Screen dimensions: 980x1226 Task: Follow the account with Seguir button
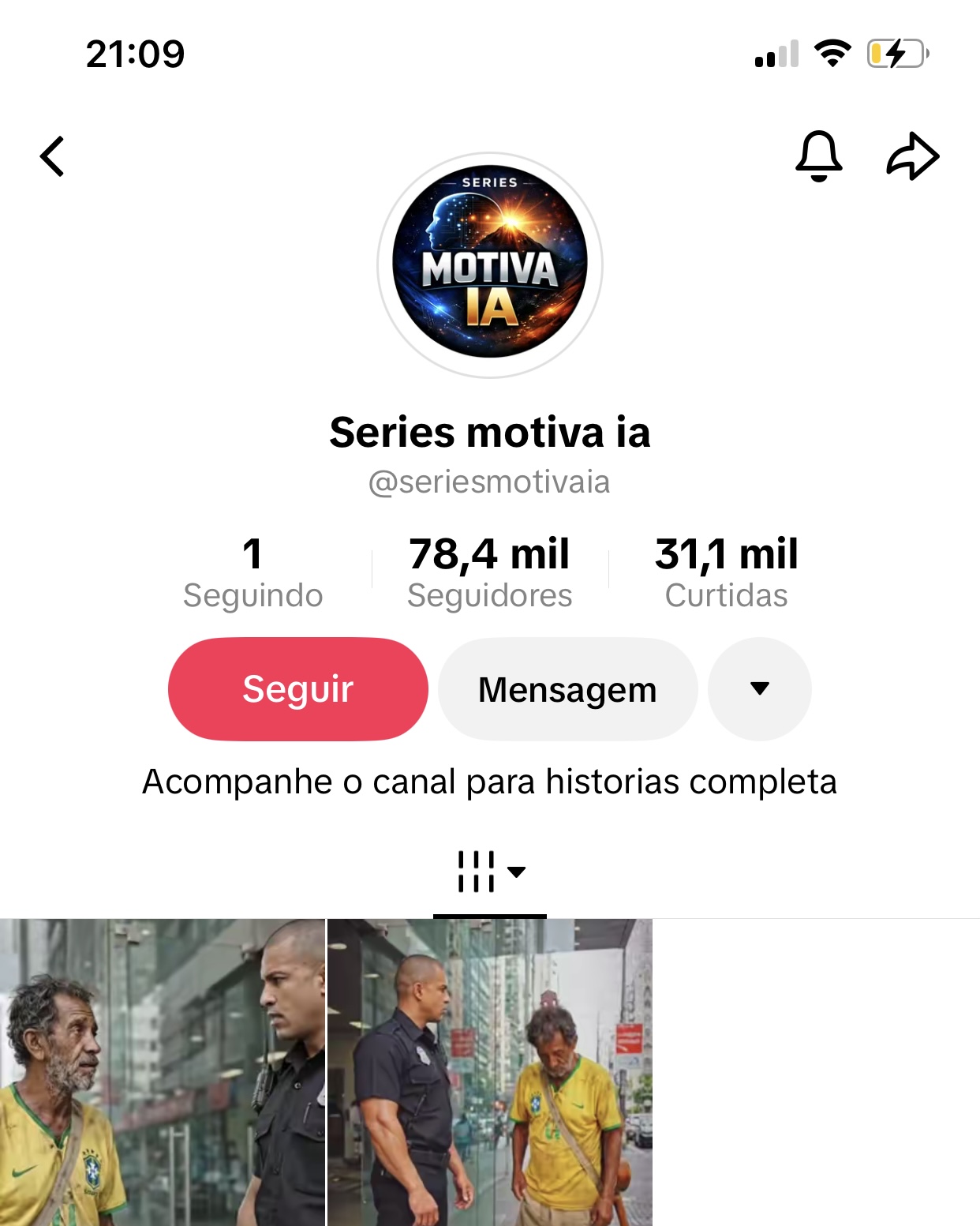point(297,689)
